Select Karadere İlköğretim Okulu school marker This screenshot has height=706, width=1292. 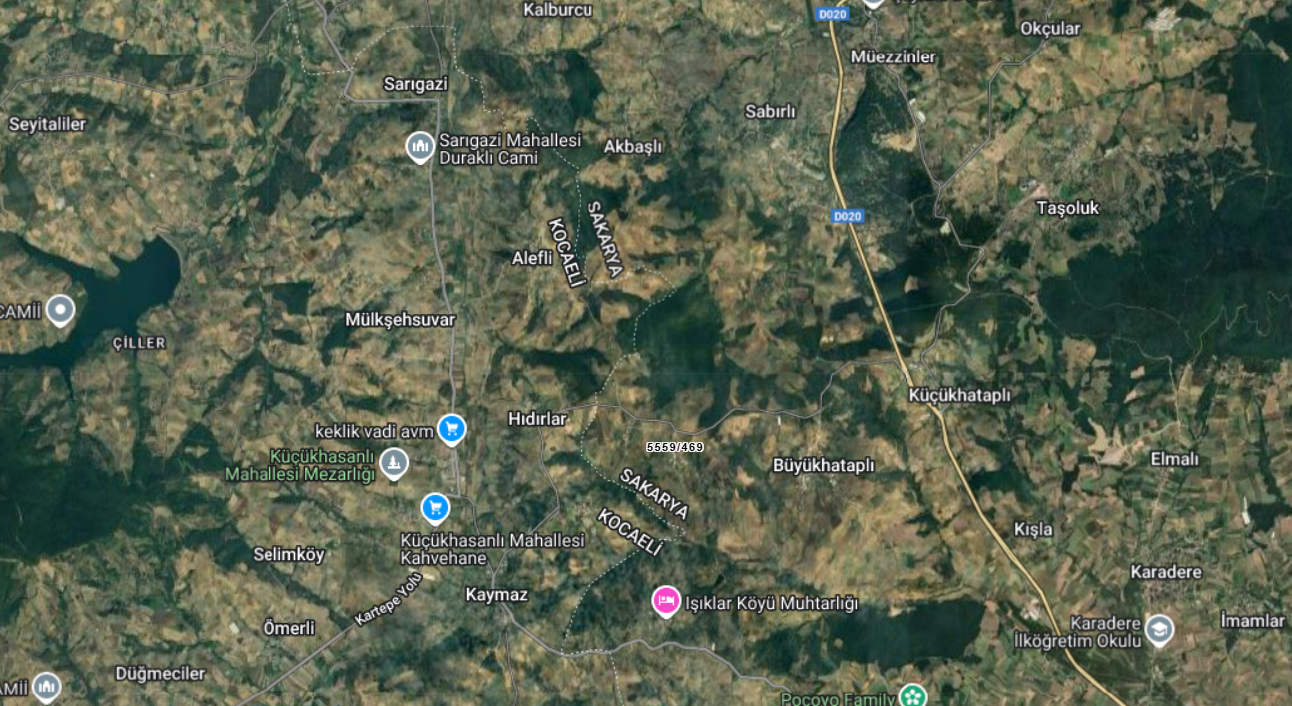tap(1159, 629)
